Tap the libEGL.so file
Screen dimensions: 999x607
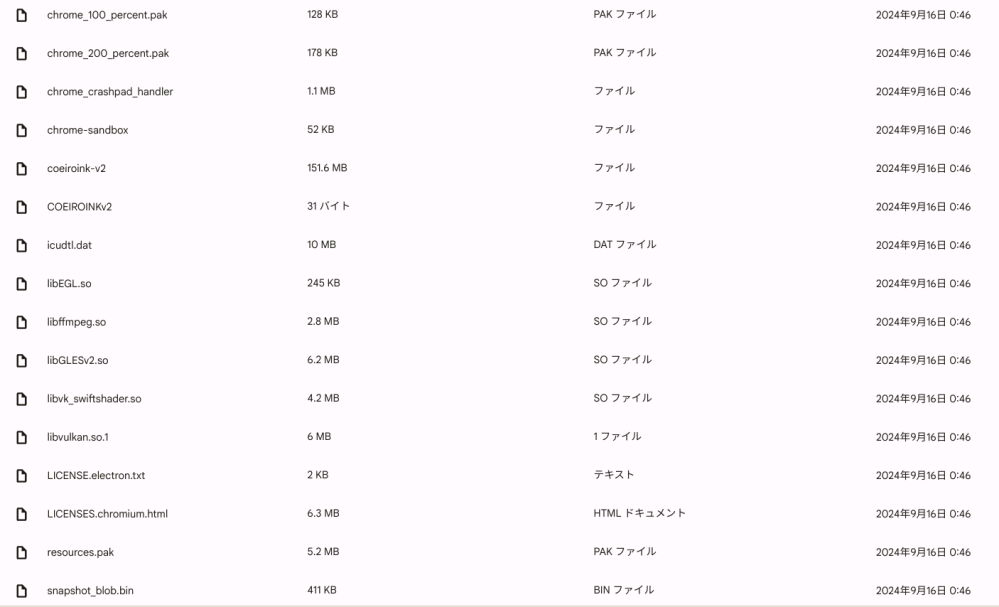click(70, 284)
